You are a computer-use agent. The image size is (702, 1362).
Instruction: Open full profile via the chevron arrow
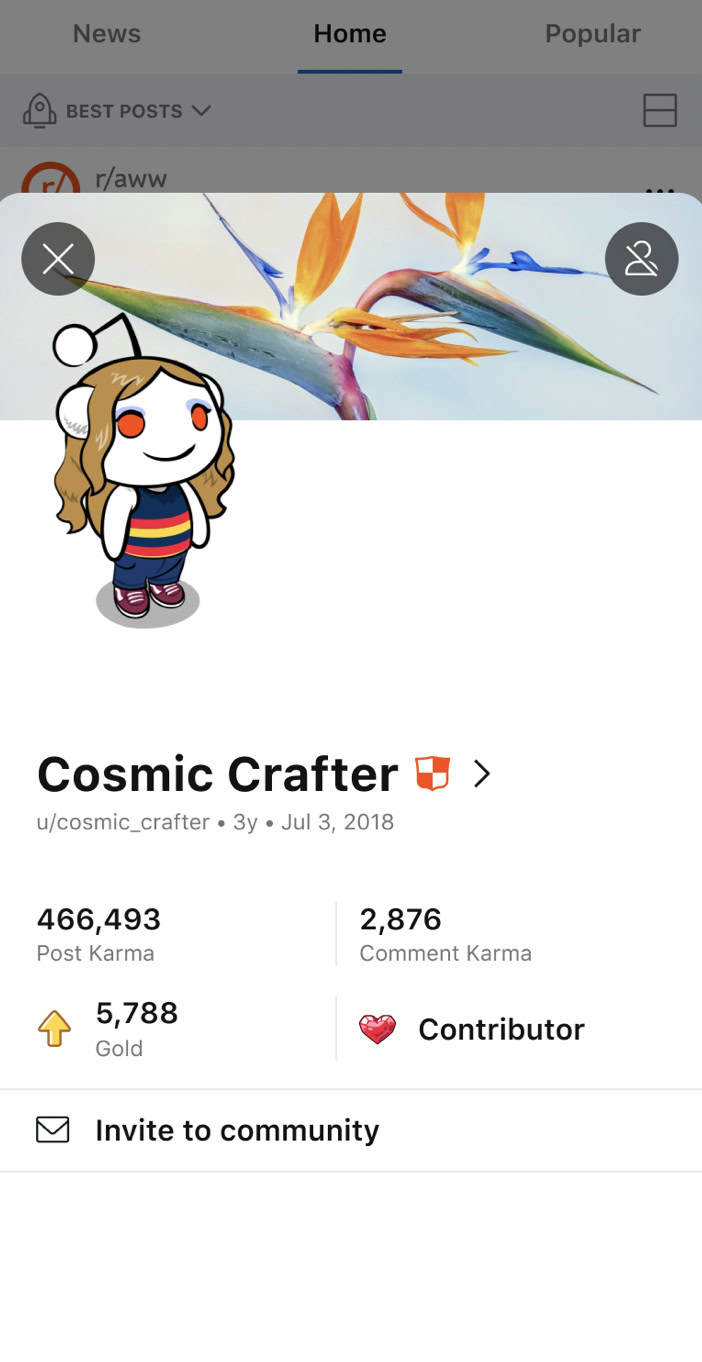[x=482, y=774]
